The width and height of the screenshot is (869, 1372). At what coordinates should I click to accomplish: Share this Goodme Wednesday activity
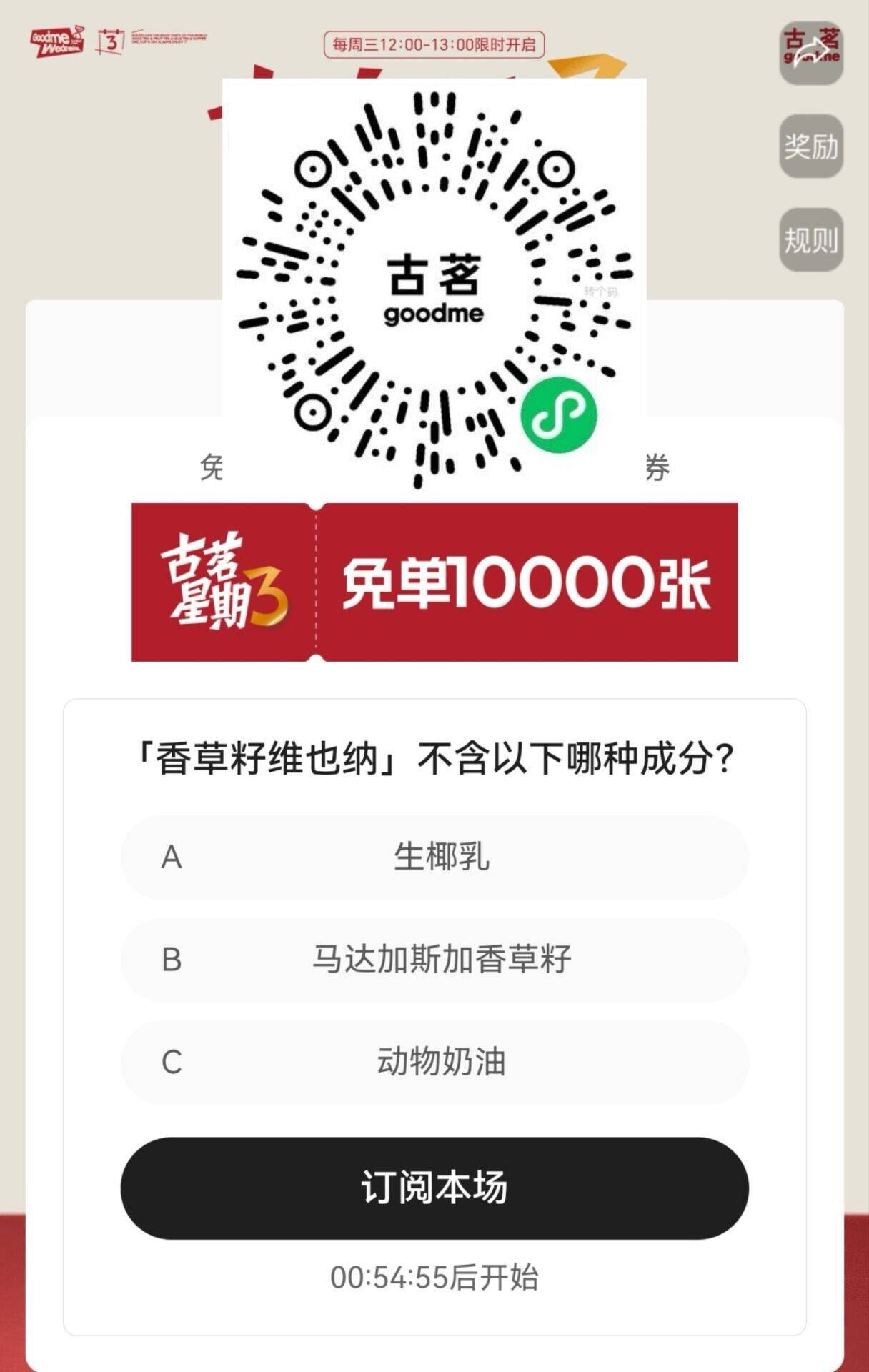[x=810, y=52]
